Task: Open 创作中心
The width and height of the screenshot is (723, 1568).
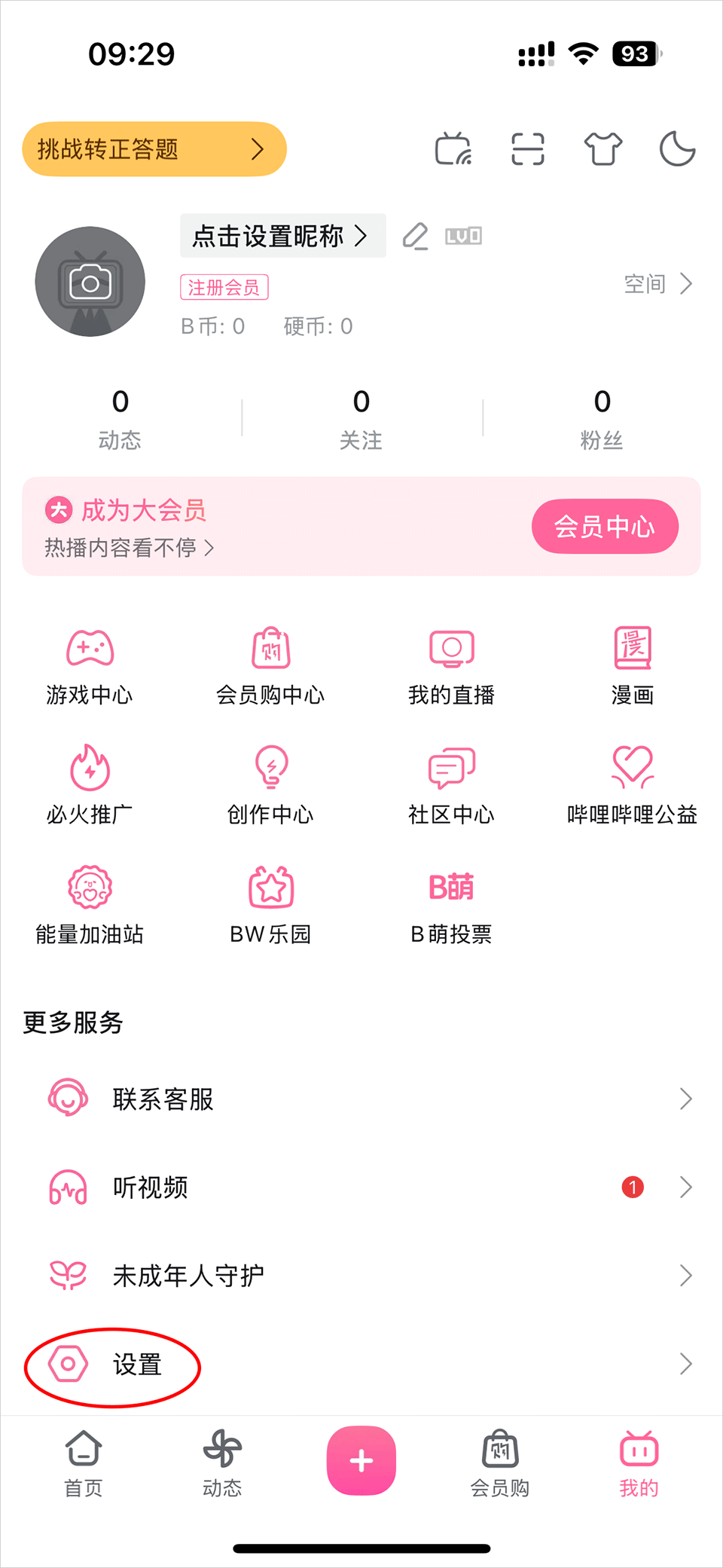Action: [x=270, y=785]
